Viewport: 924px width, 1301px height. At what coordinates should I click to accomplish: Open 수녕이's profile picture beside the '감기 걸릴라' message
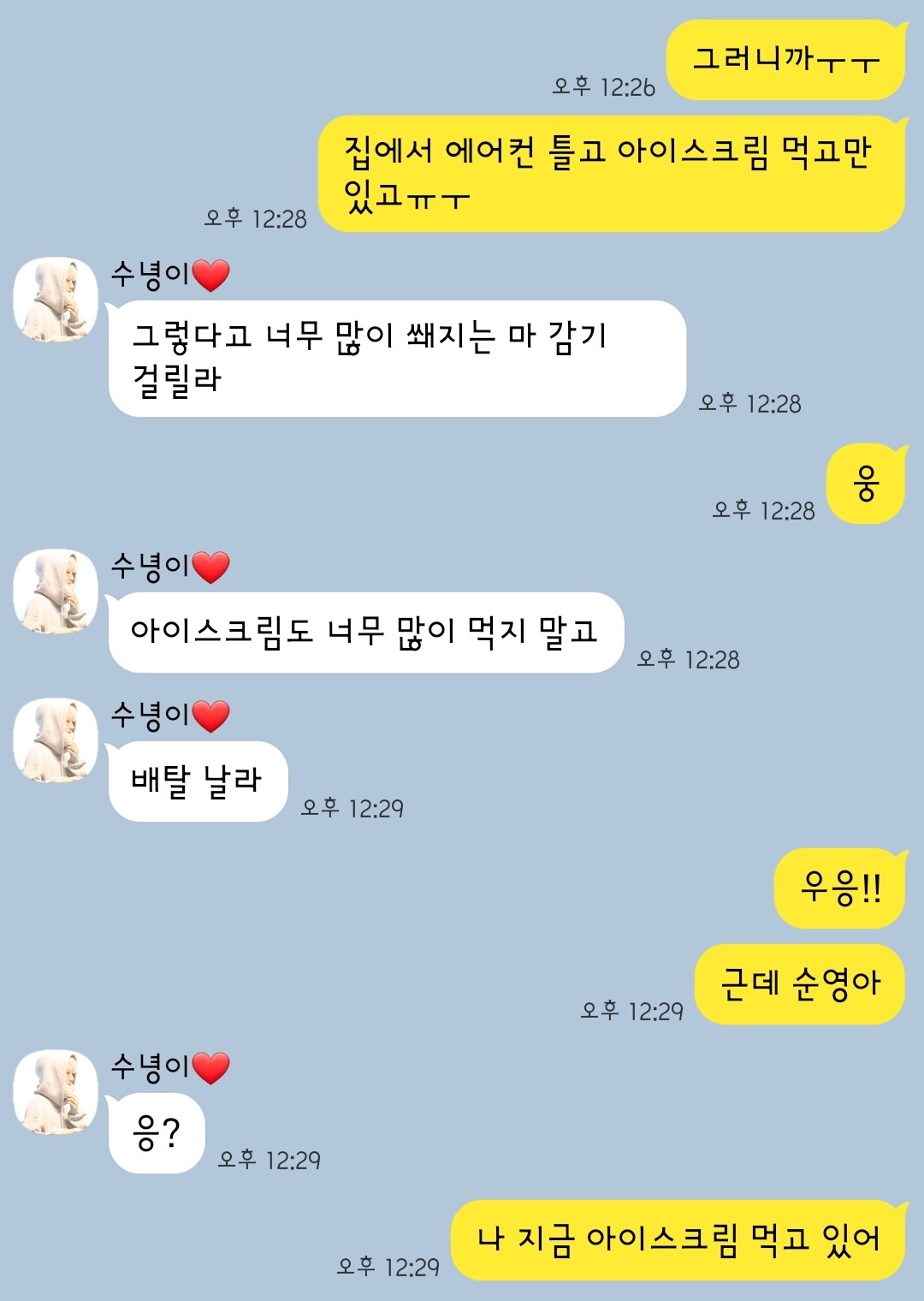[x=56, y=300]
